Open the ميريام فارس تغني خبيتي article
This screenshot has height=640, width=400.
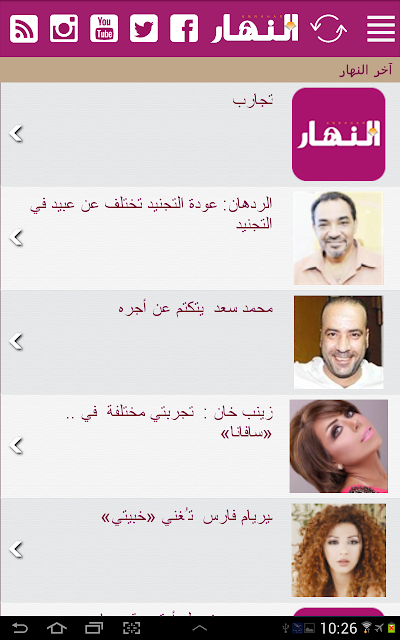[200, 550]
